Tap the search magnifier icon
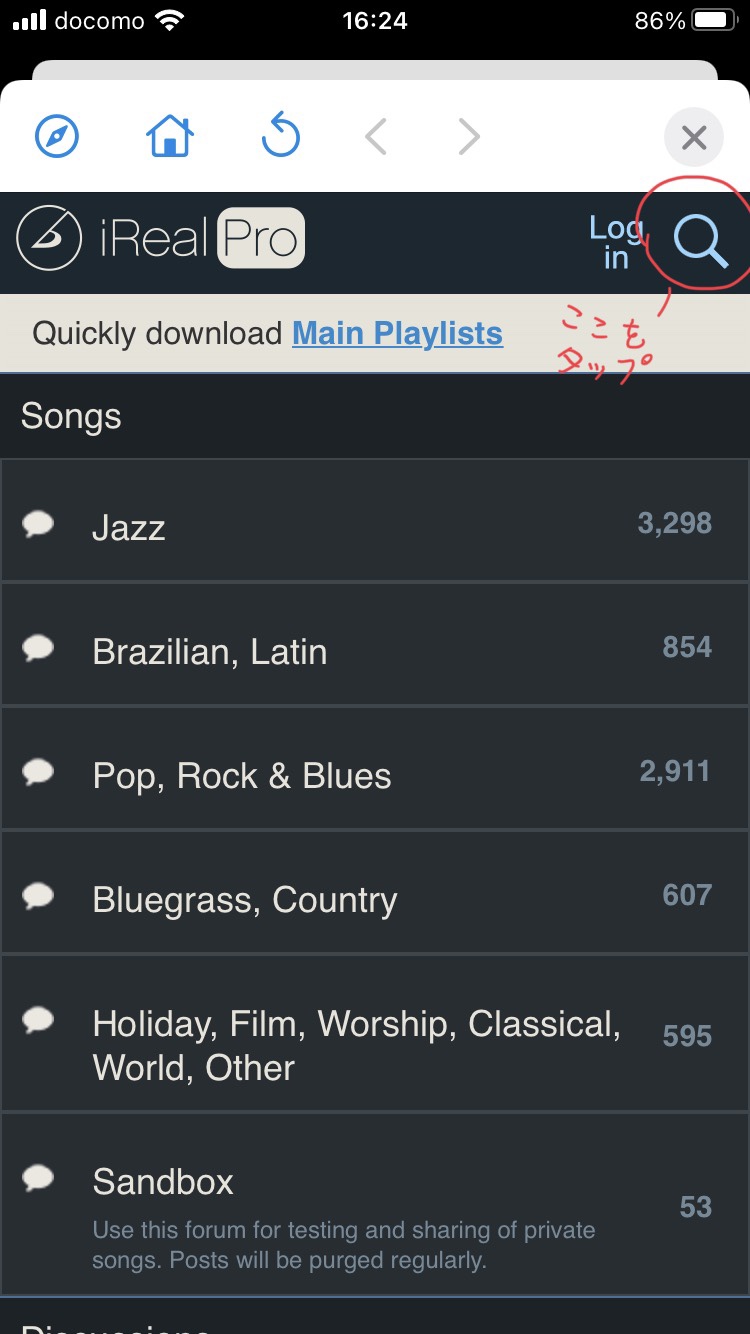The image size is (750, 1334). click(700, 240)
